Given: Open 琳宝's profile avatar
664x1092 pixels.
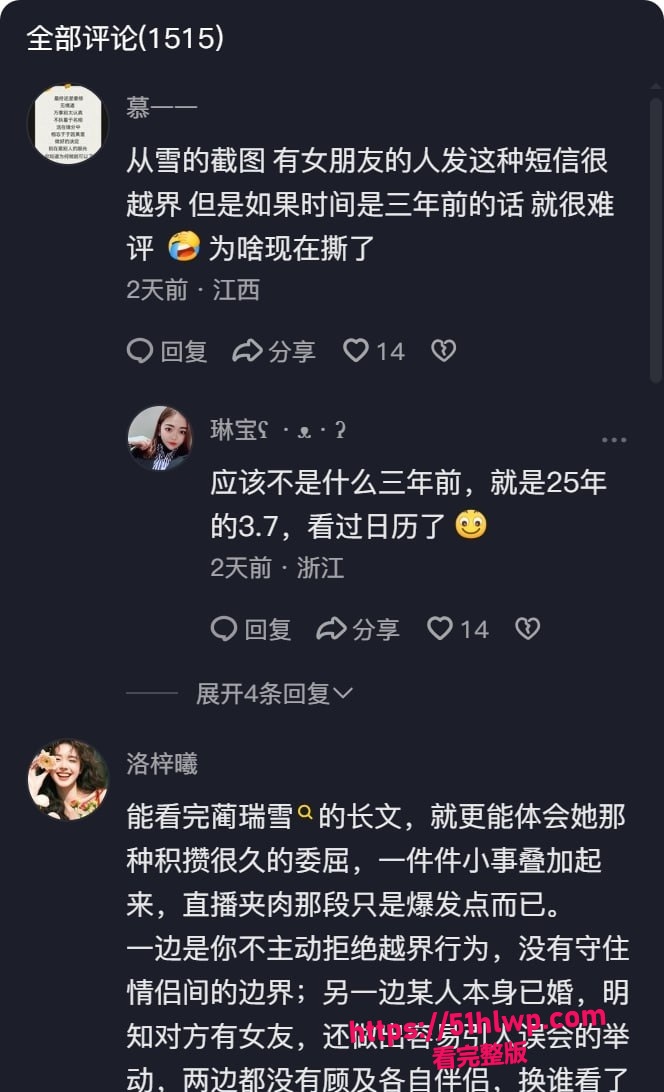Looking at the screenshot, I should point(160,438).
